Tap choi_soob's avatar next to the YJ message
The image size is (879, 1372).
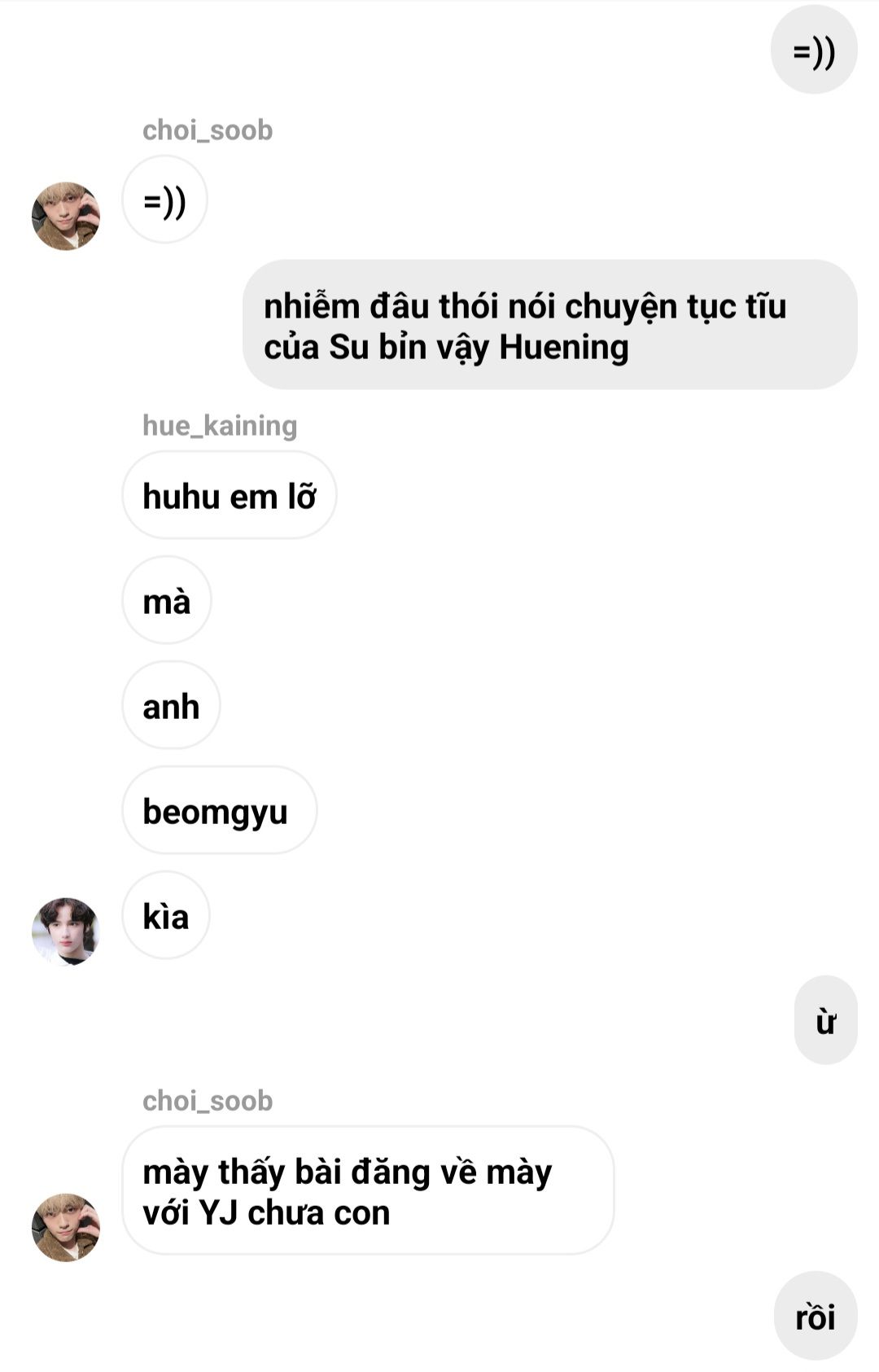click(66, 1227)
